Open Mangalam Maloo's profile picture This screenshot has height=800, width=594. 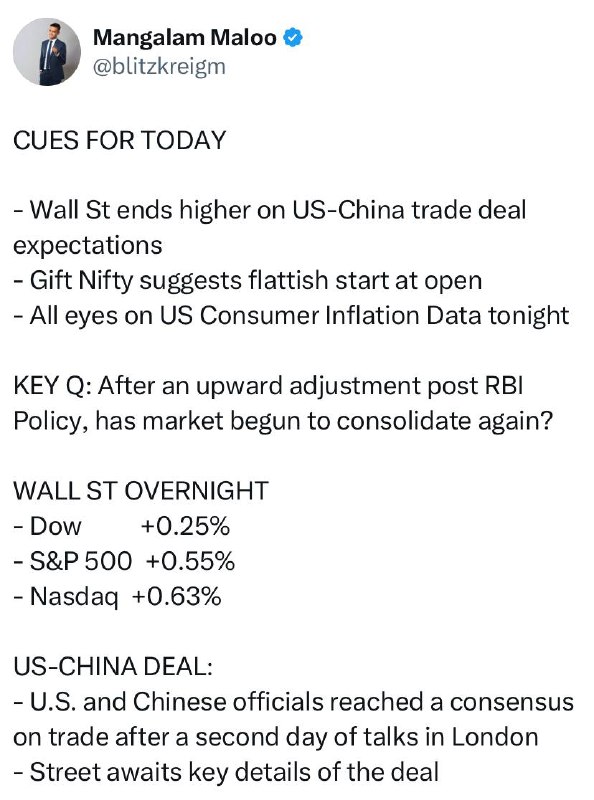point(46,52)
